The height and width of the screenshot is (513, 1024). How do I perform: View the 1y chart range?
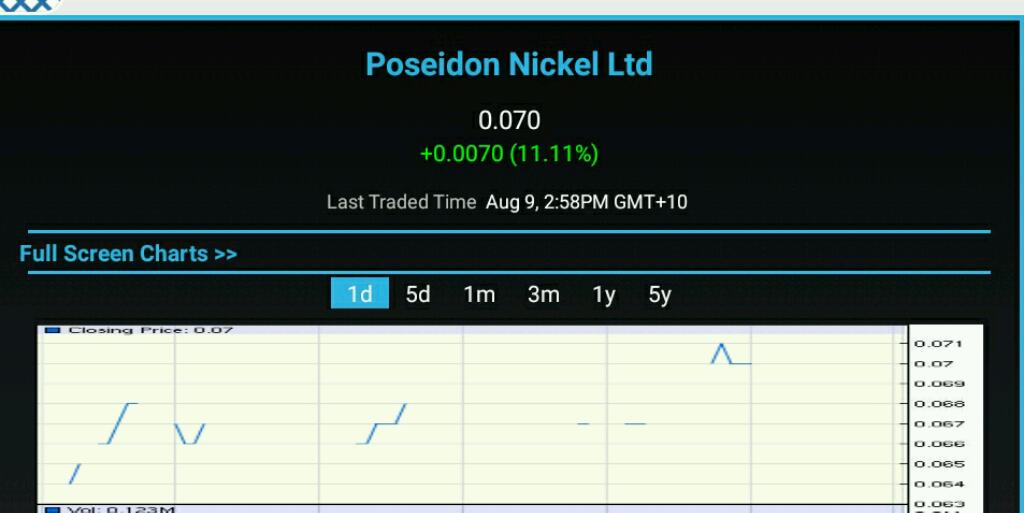point(604,294)
